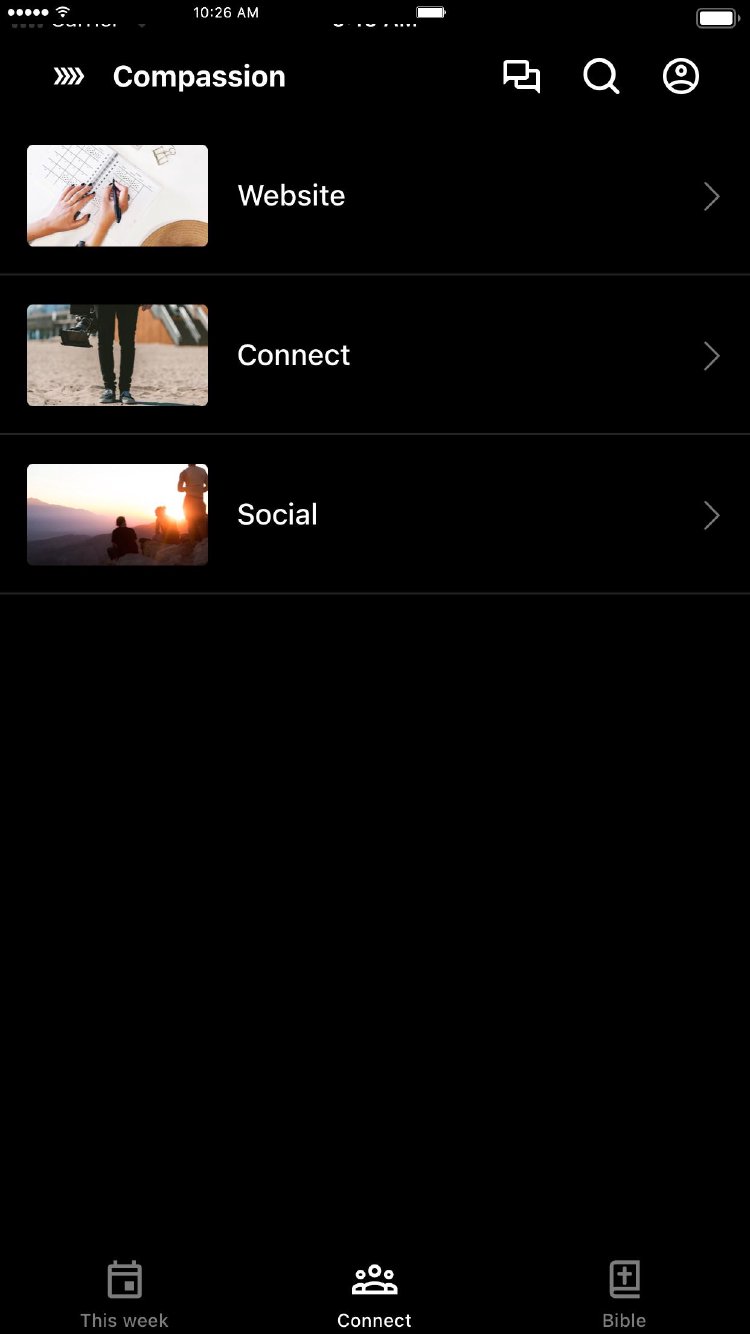The width and height of the screenshot is (750, 1334).
Task: Select the Connect tab in bottom bar
Action: tap(375, 1294)
